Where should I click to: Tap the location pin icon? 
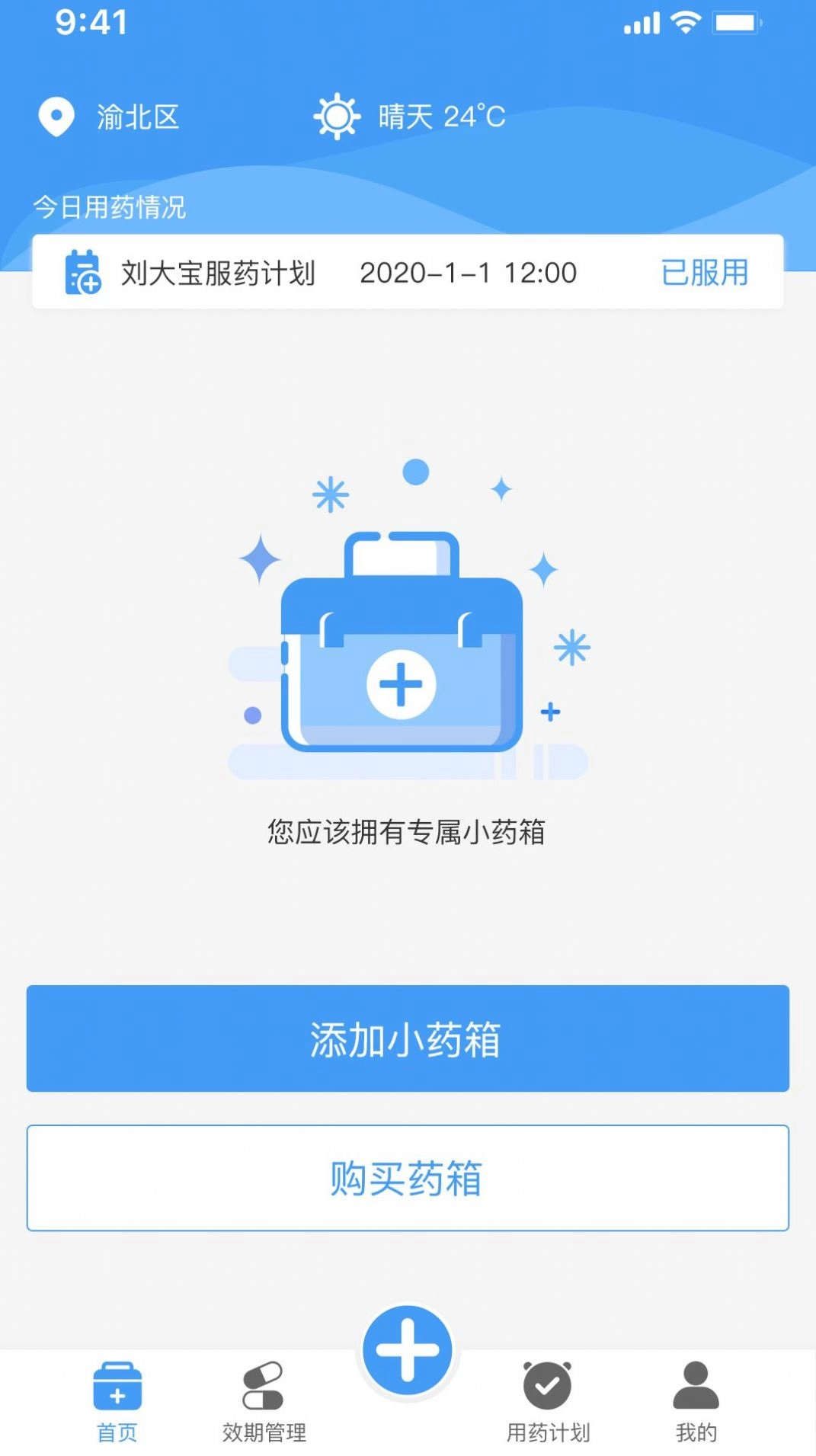coord(56,116)
